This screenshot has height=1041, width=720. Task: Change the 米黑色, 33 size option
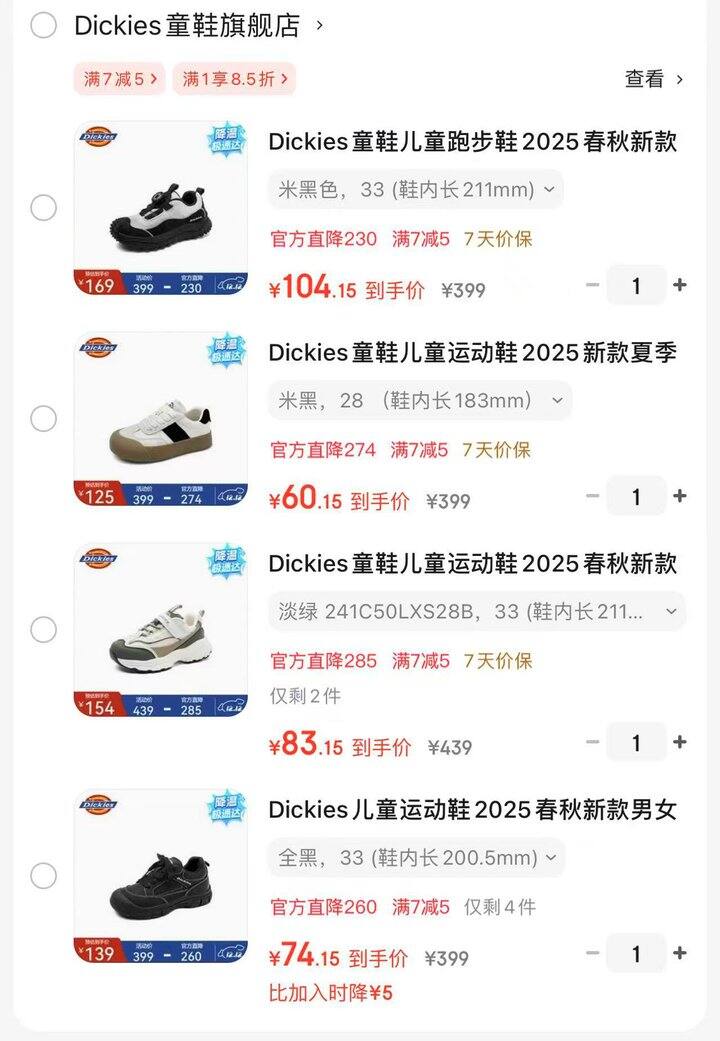click(x=415, y=190)
